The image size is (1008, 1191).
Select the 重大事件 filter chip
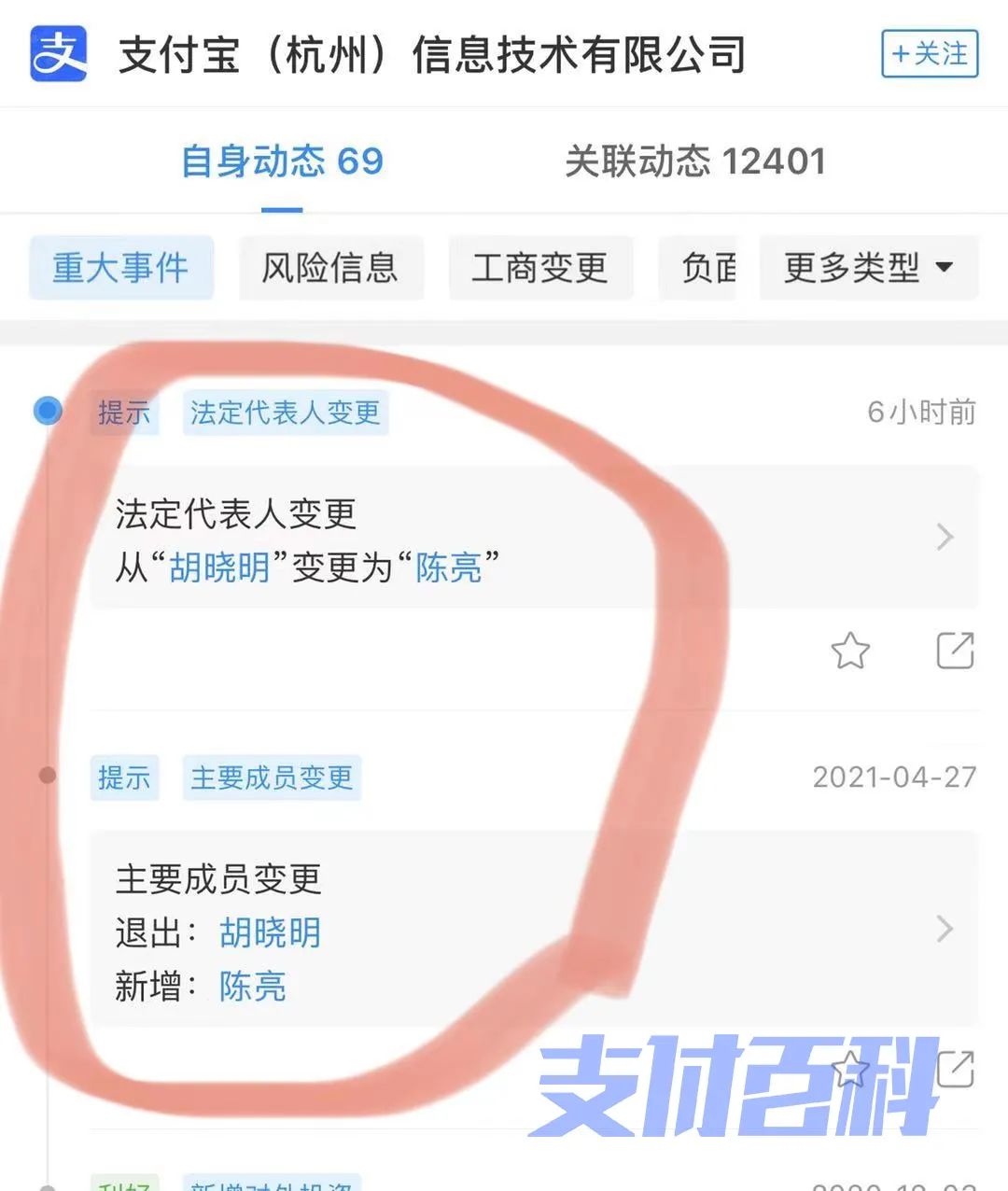click(x=120, y=268)
